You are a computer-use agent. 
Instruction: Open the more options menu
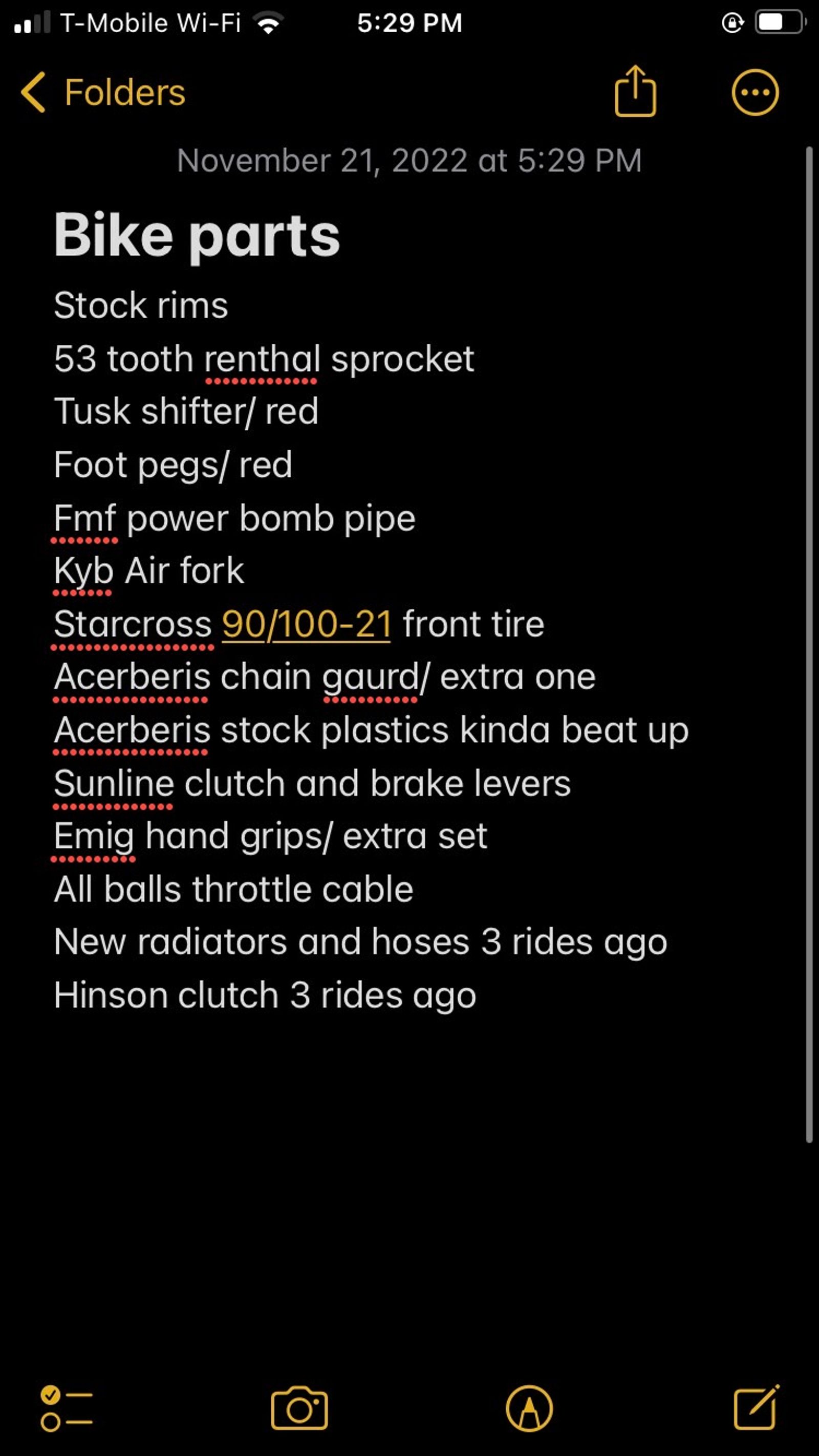tap(755, 93)
